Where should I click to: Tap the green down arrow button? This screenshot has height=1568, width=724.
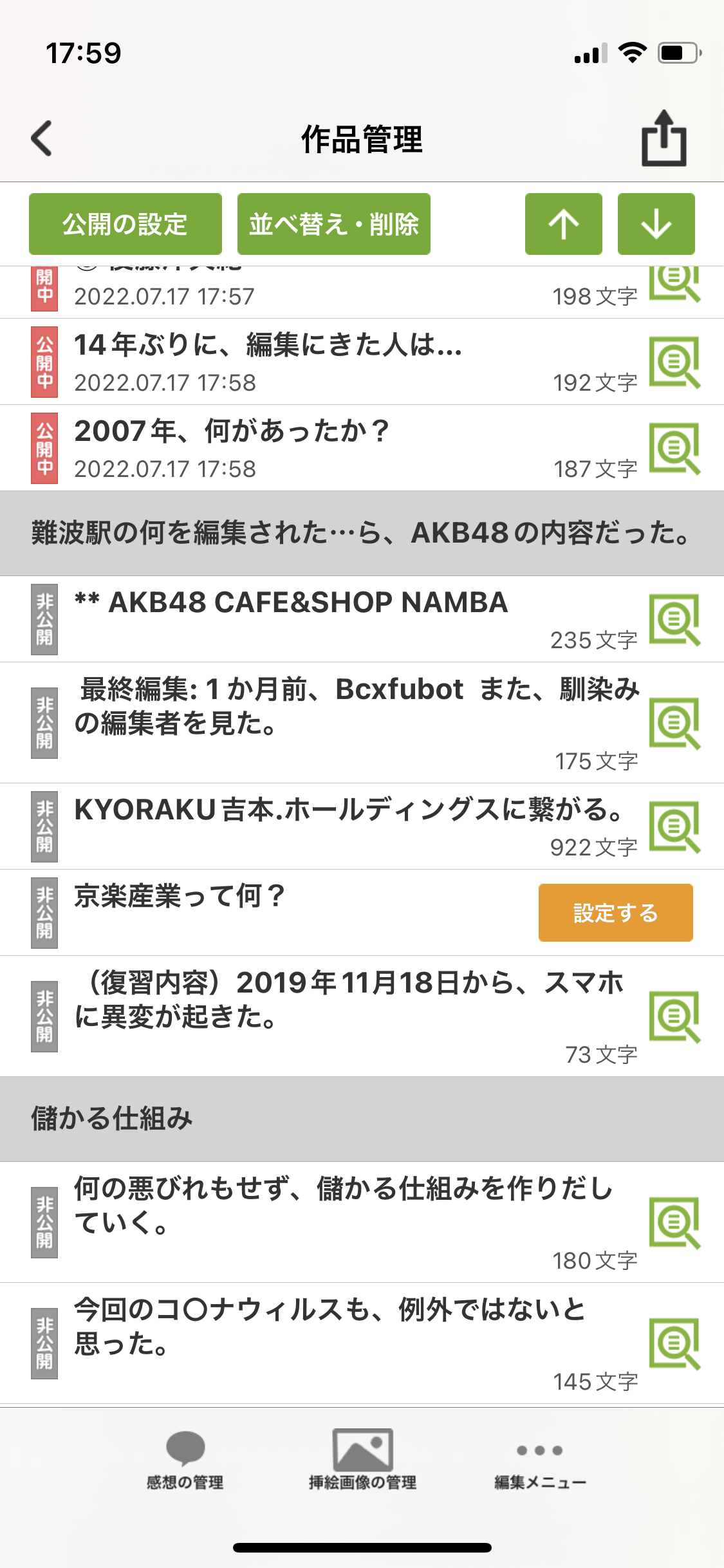tap(656, 224)
